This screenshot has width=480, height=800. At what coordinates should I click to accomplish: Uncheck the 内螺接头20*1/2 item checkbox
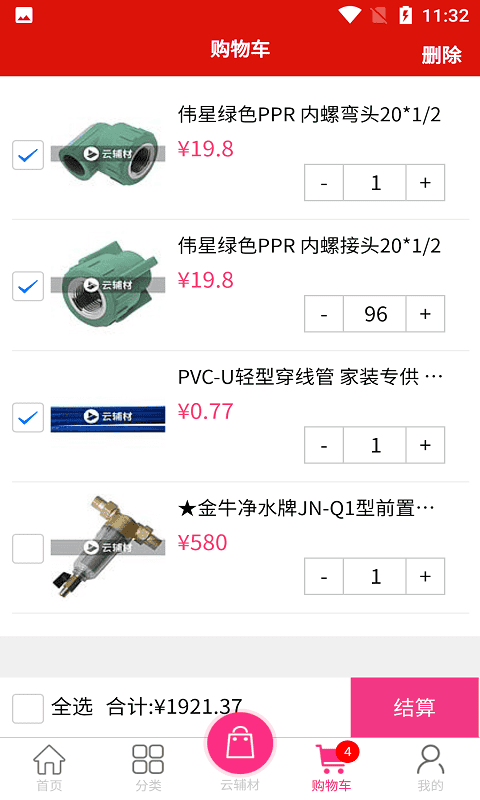click(x=28, y=286)
